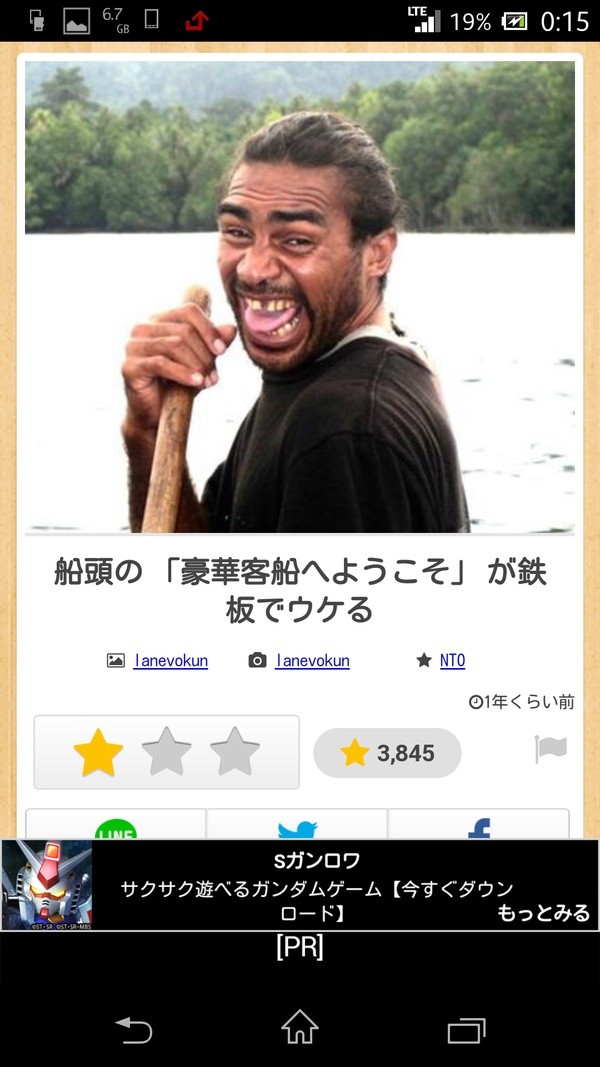Go back using the system back button
Viewport: 600px width, 1067px height.
[133, 1029]
